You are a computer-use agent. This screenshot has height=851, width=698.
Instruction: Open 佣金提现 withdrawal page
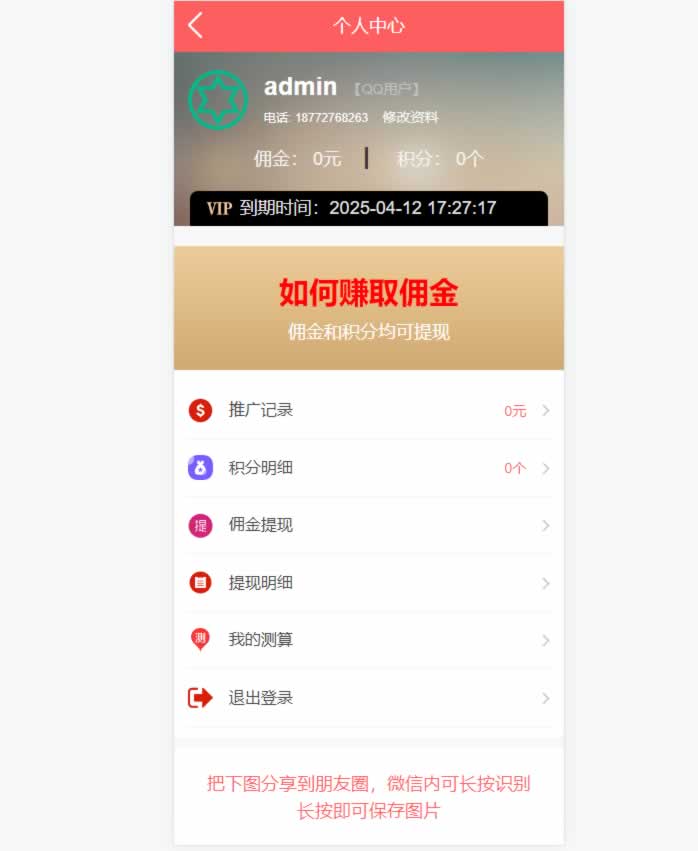point(368,525)
